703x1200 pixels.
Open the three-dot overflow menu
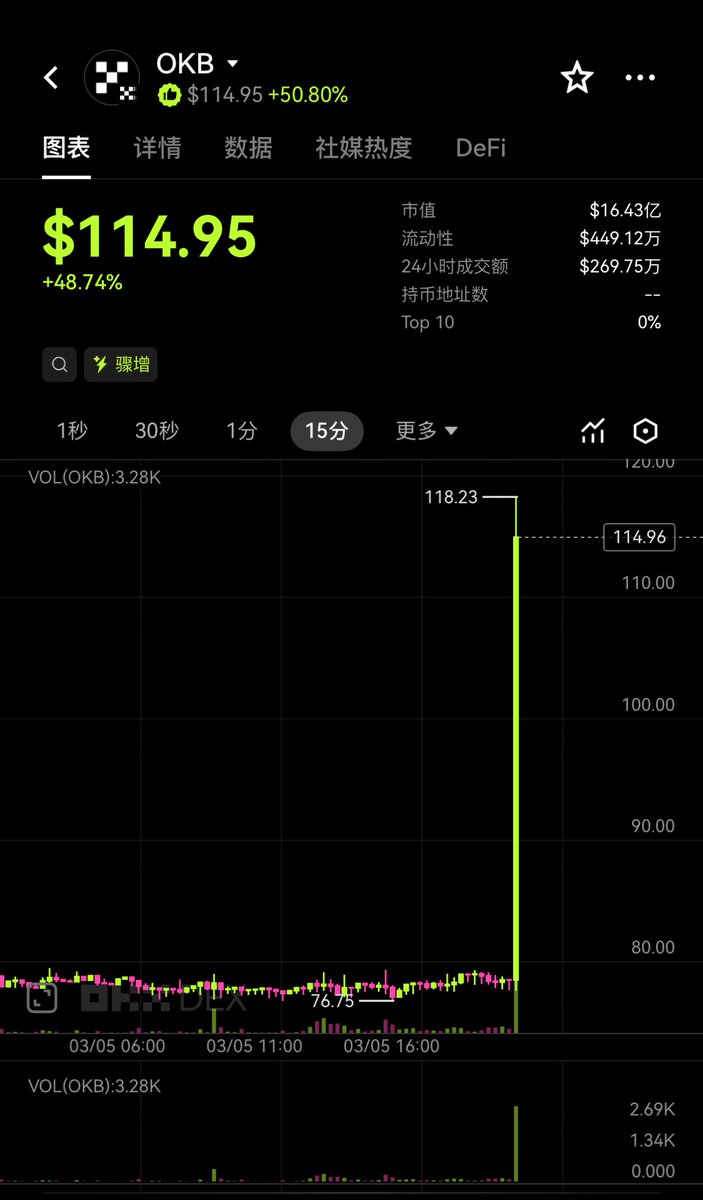coord(640,78)
